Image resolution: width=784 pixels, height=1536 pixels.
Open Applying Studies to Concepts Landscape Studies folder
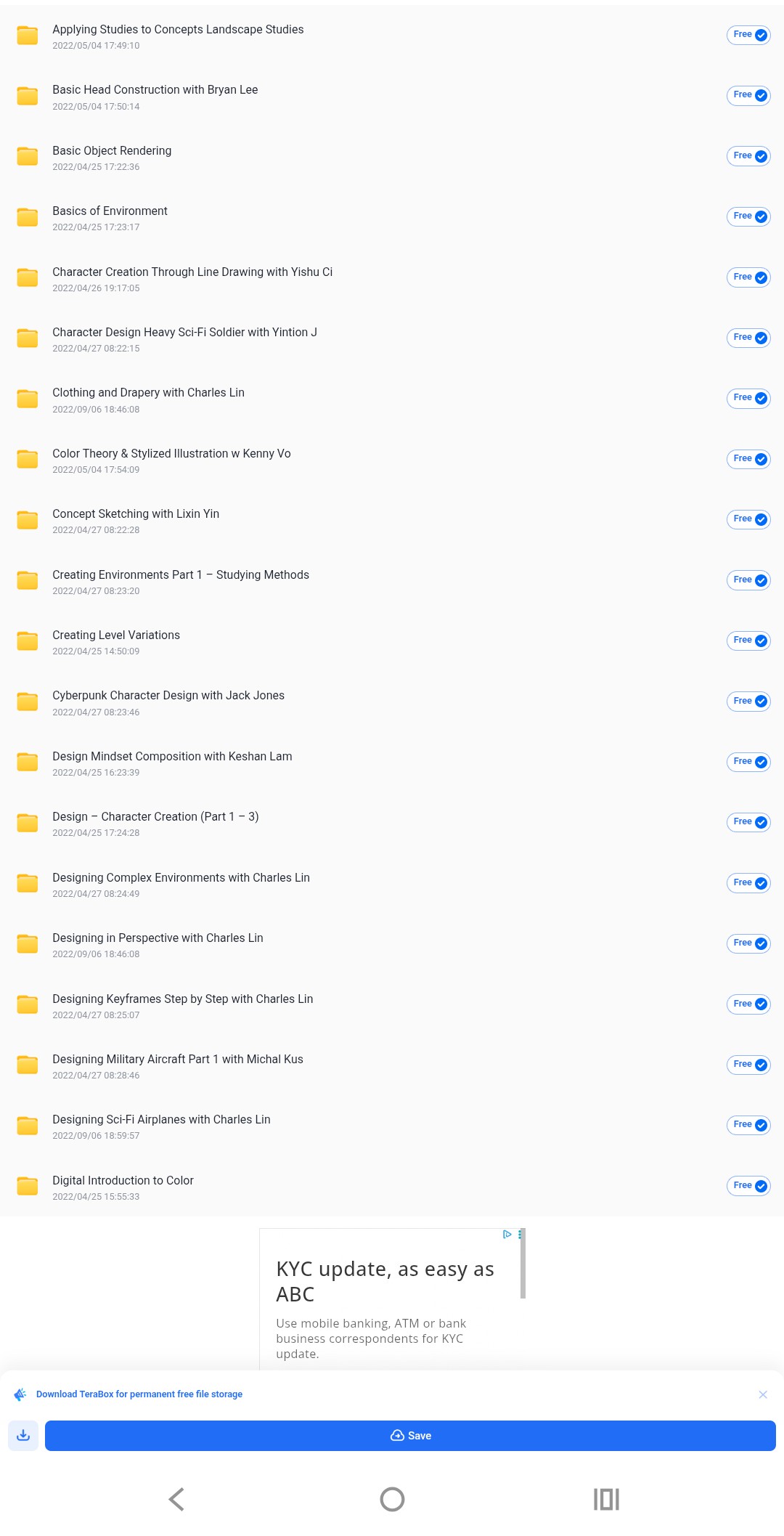tap(178, 30)
